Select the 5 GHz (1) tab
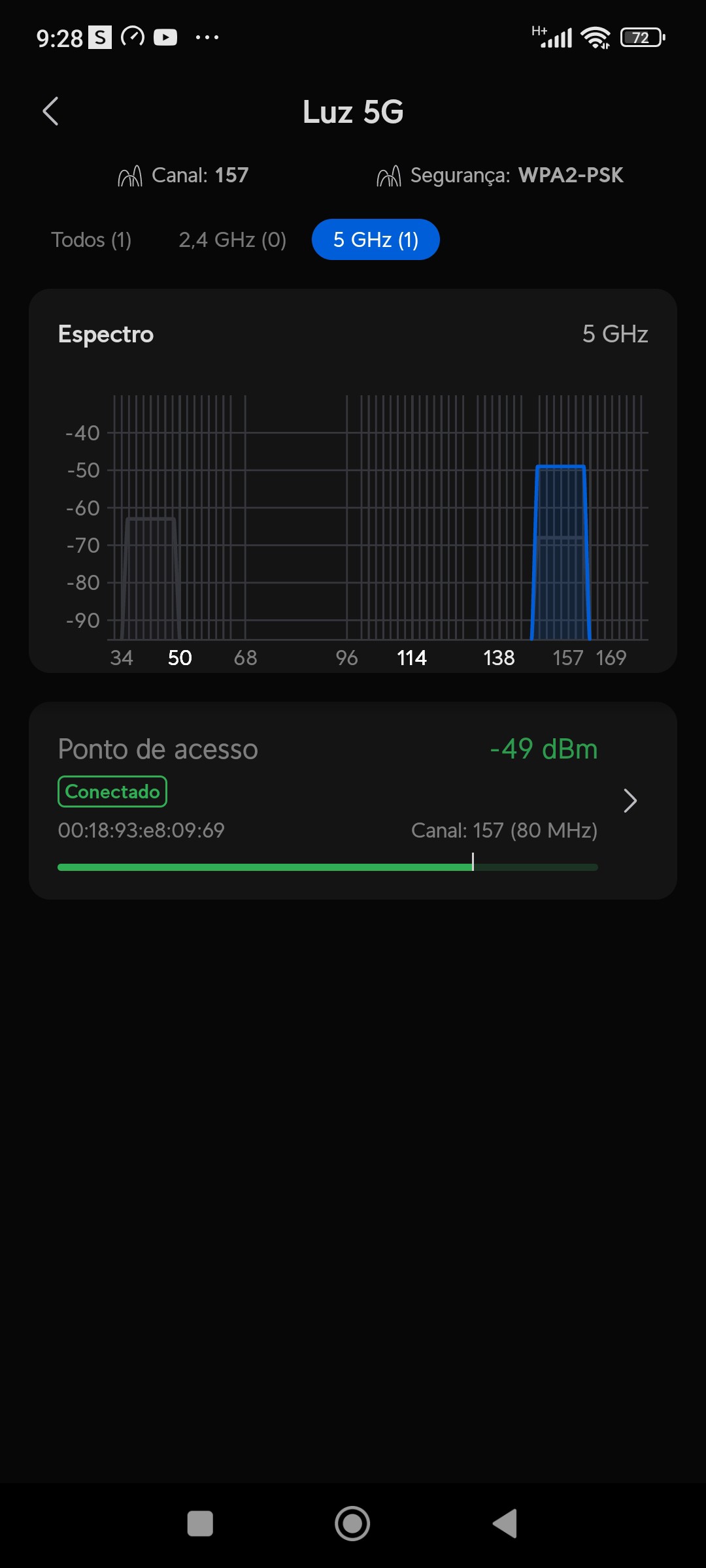The image size is (706, 1568). [x=375, y=240]
